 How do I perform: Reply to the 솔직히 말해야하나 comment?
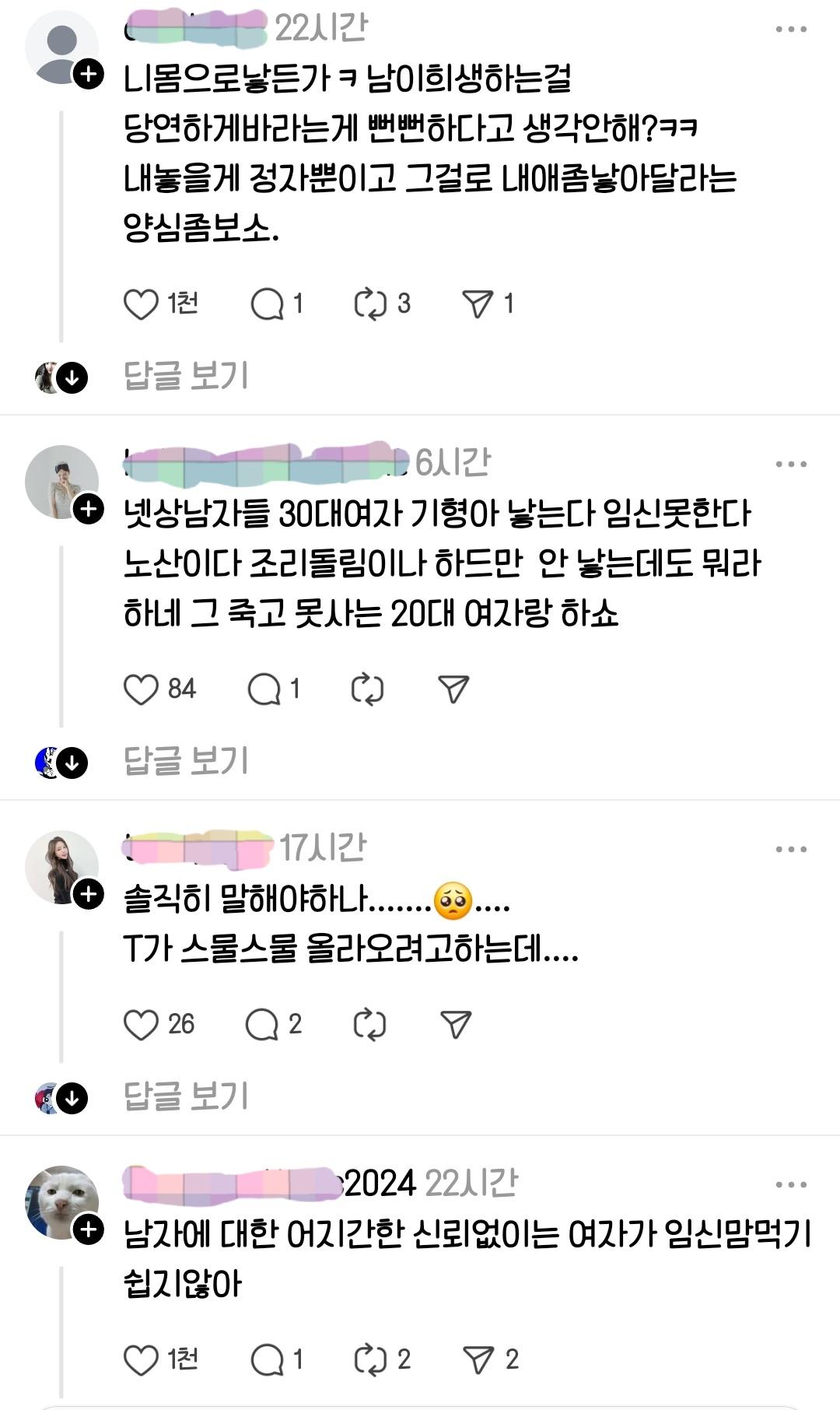click(262, 1025)
